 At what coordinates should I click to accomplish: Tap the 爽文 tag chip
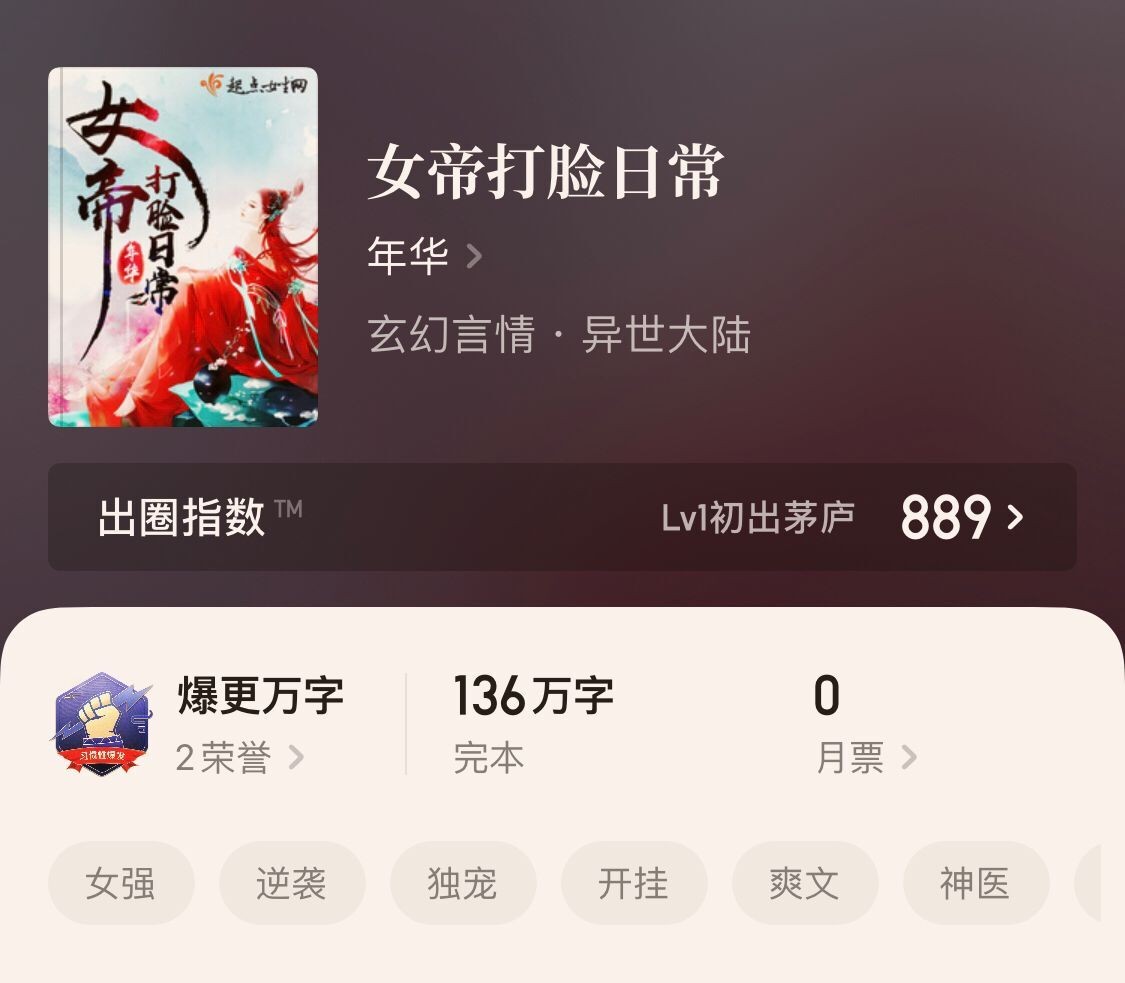tap(805, 883)
